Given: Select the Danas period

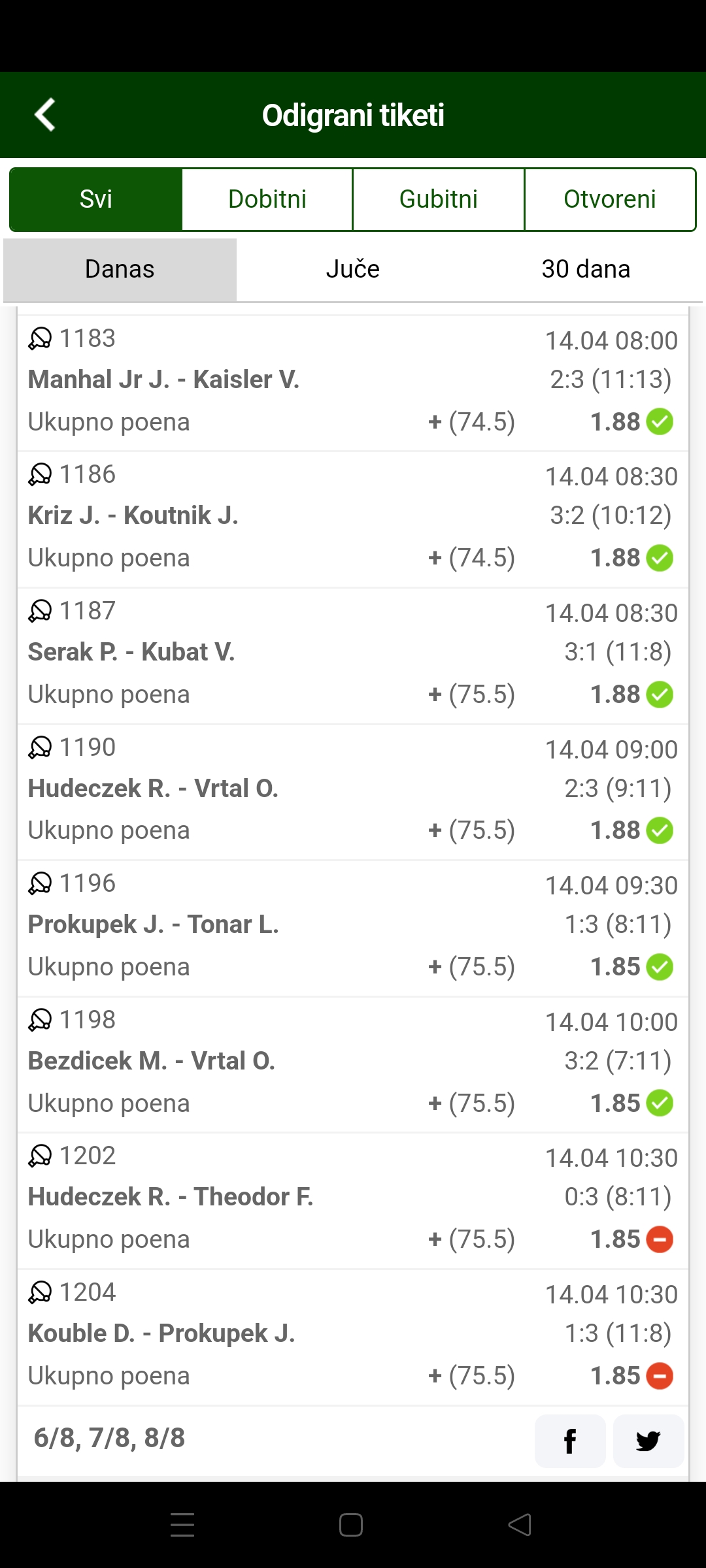Looking at the screenshot, I should pos(120,269).
